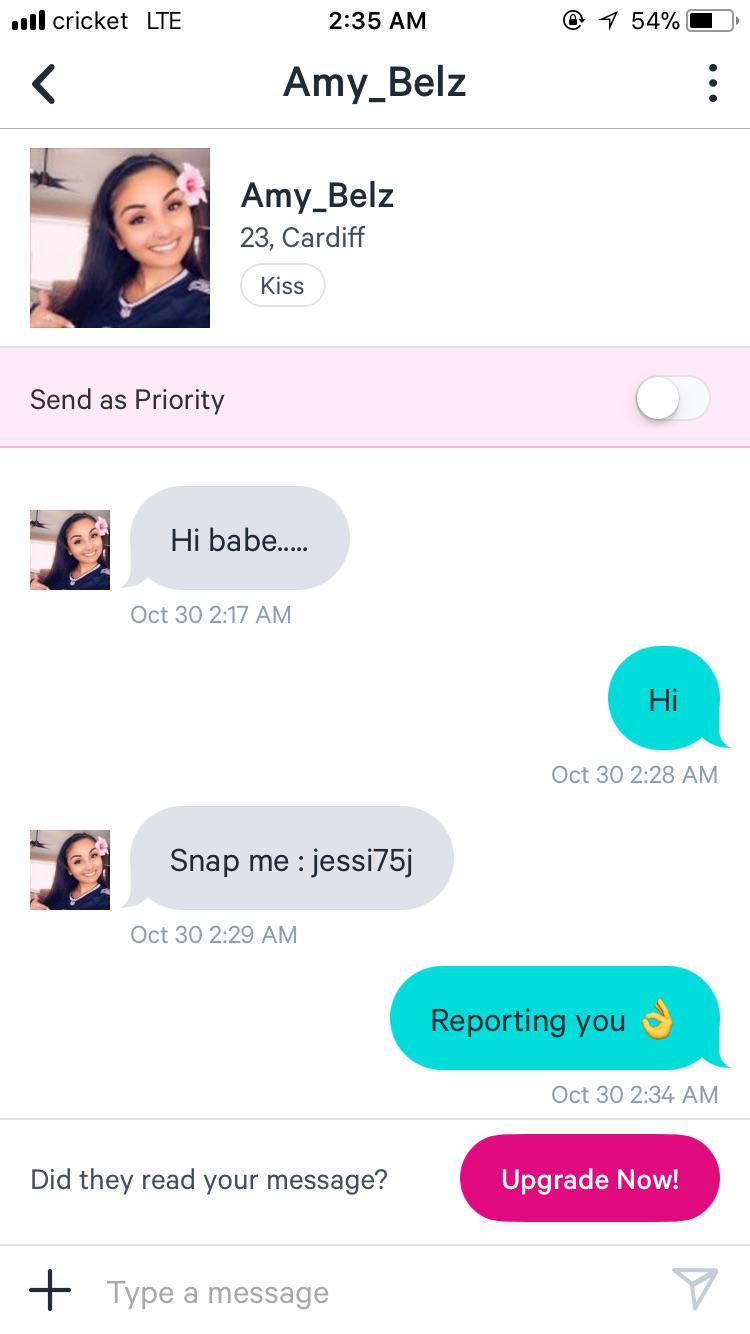
Task: Tap the Upgrade Now! button
Action: point(589,1179)
